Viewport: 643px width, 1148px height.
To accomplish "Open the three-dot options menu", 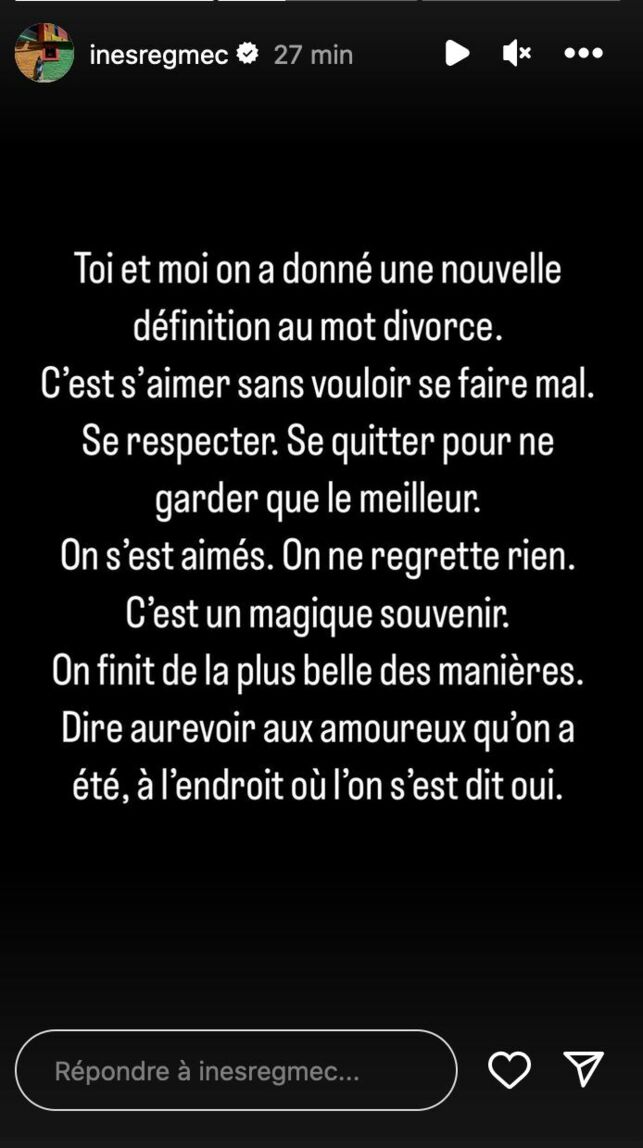I will tap(584, 53).
